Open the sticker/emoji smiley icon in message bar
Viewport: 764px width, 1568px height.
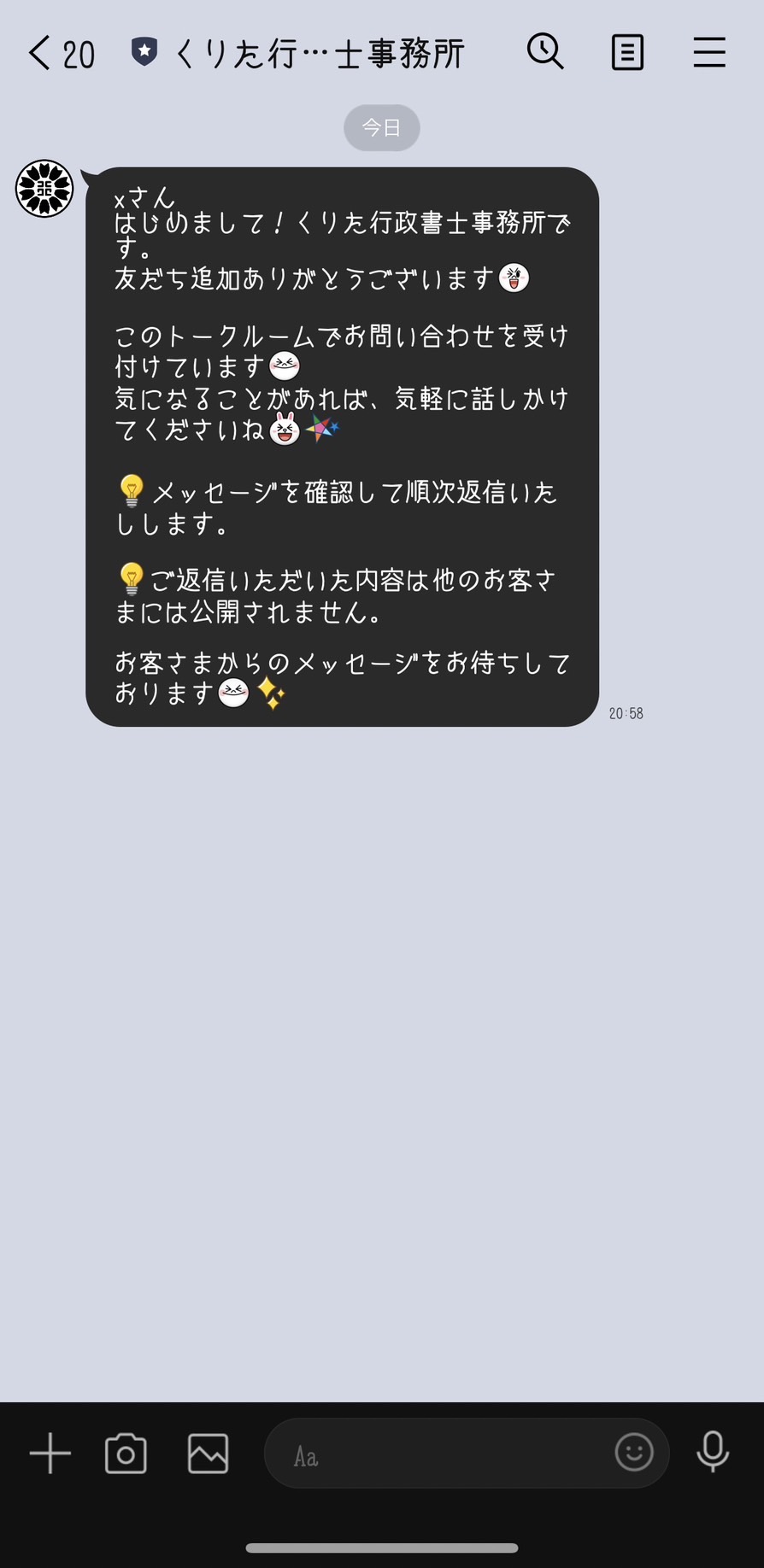(x=634, y=1453)
